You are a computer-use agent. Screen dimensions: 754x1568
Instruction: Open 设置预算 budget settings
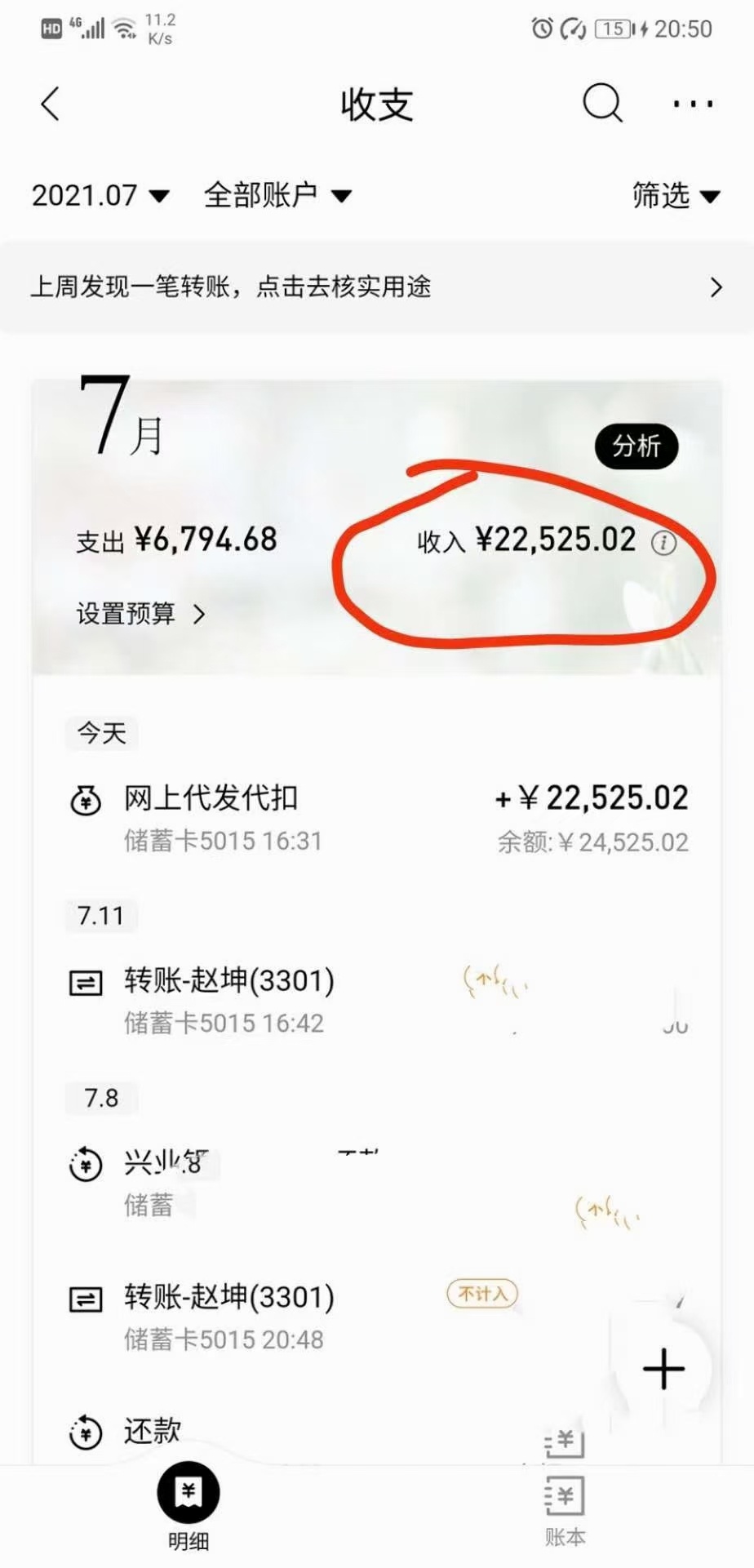pyautogui.click(x=141, y=613)
